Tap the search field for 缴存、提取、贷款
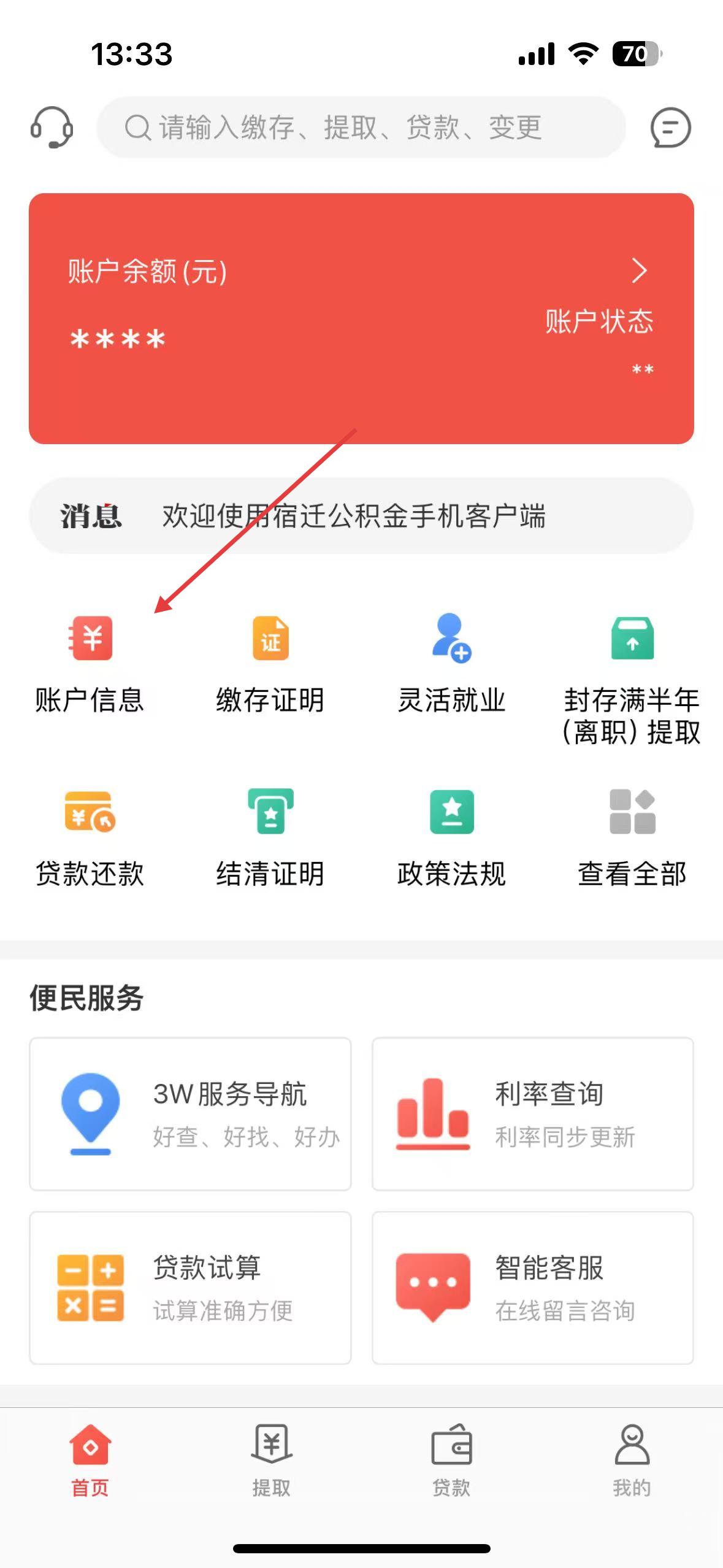723x1568 pixels. tap(361, 128)
